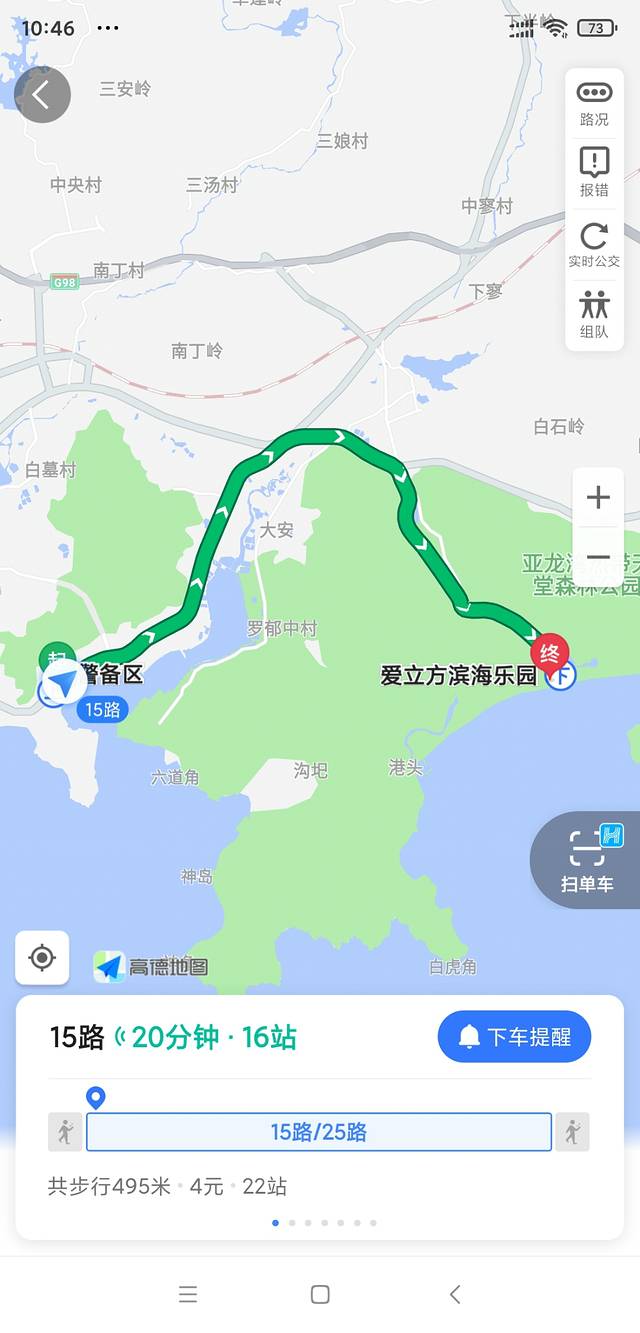Select the 15路/25路 bus segment
This screenshot has height=1333, width=640.
tap(319, 1132)
